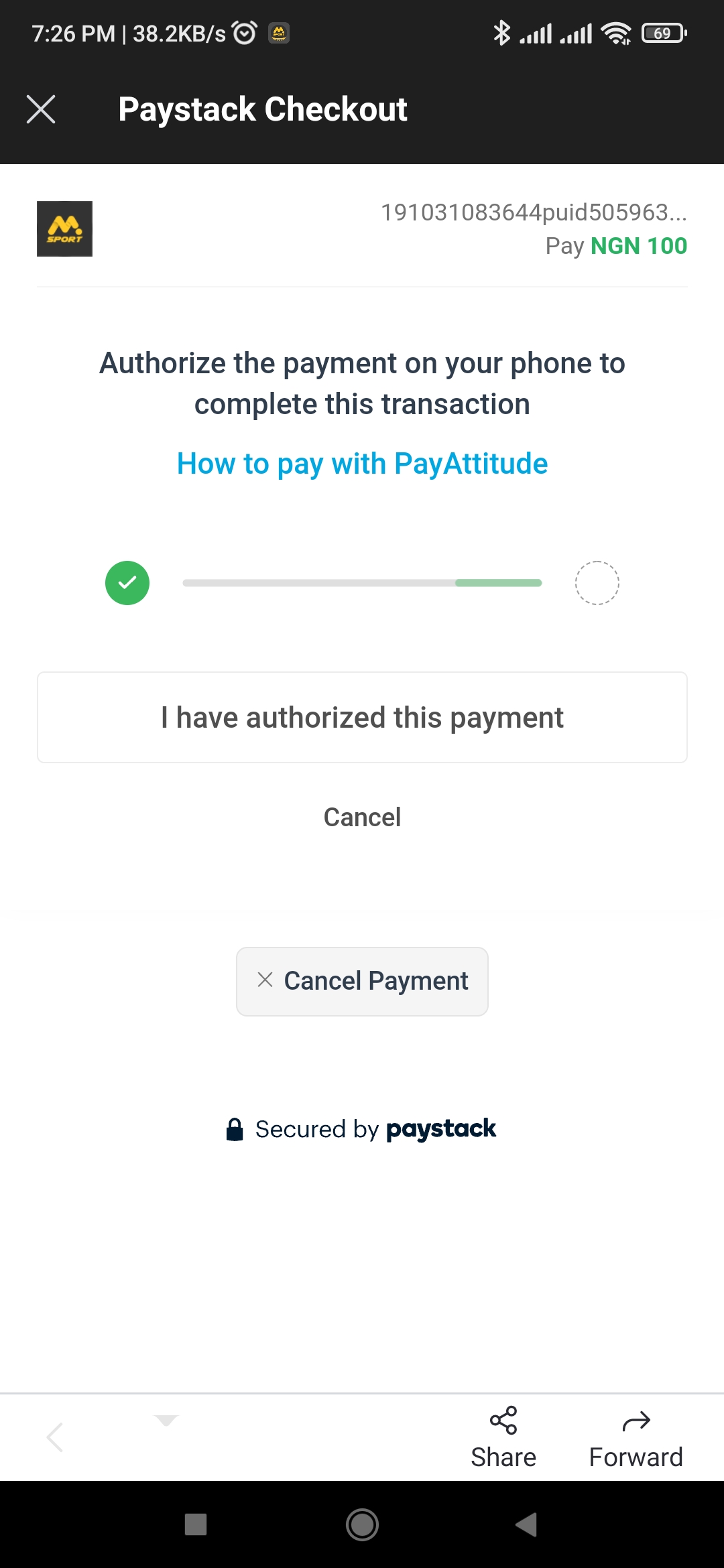Go back with the browser chevron
This screenshot has width=724, height=1568.
coord(56,1437)
